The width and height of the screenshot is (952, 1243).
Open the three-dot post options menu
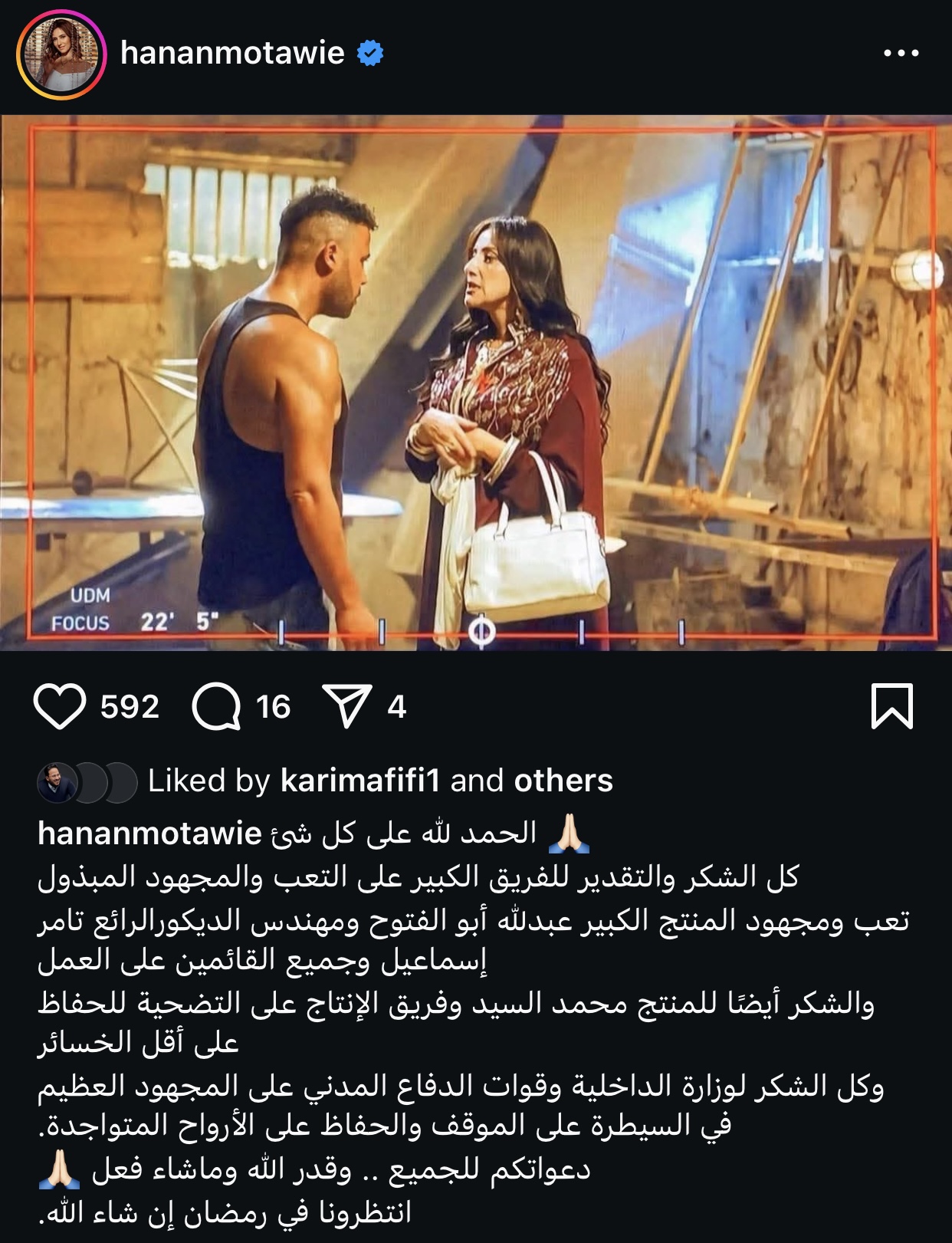(x=901, y=54)
